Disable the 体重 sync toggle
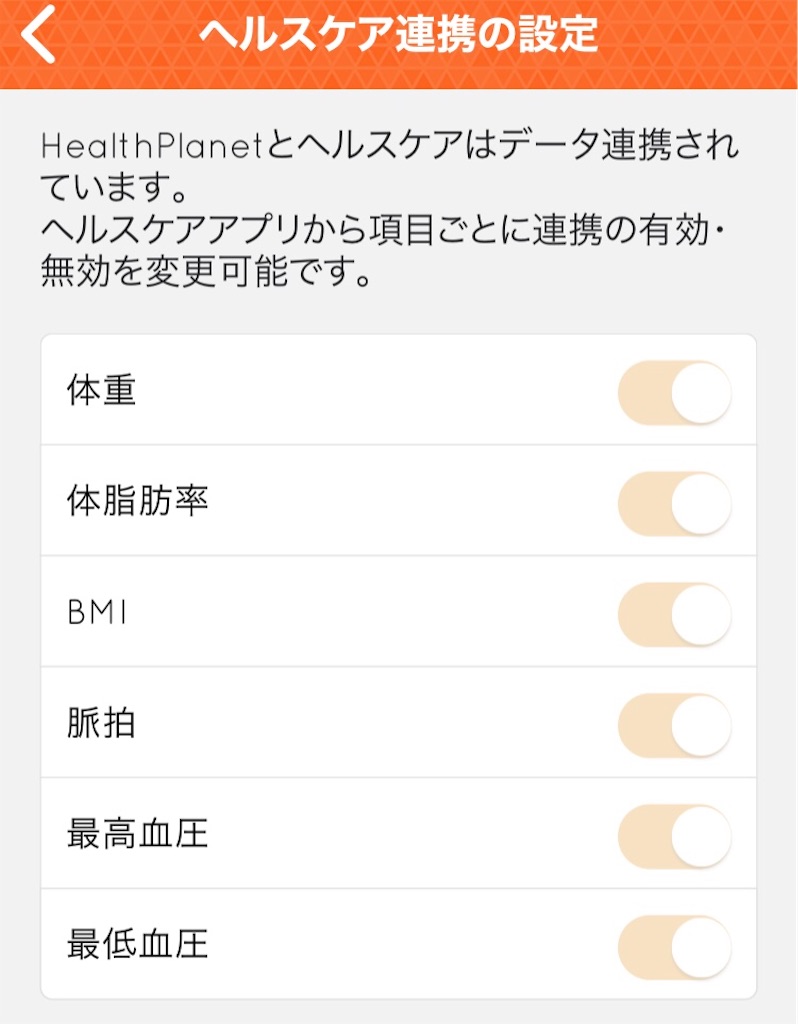The height and width of the screenshot is (1024, 798). (677, 391)
